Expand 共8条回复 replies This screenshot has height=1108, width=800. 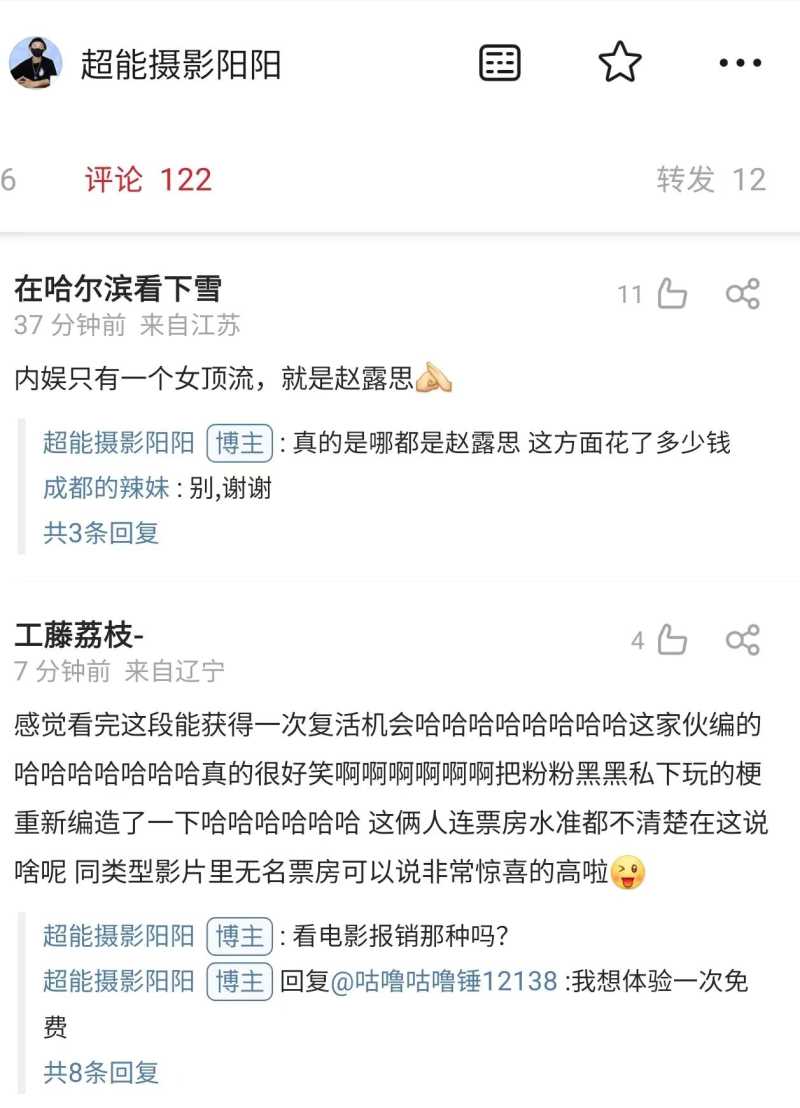point(101,1073)
